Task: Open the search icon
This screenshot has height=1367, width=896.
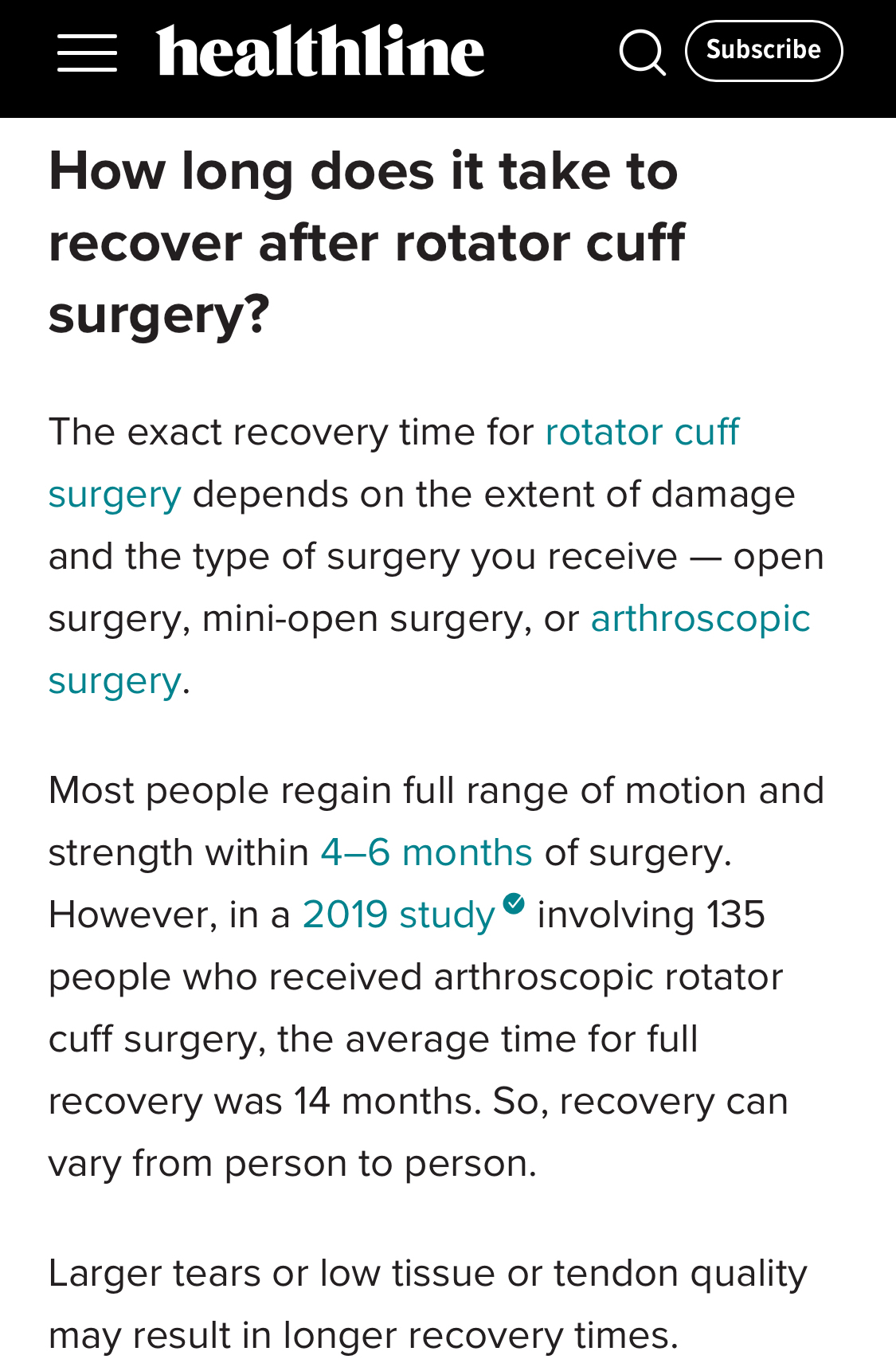Action: [x=642, y=53]
